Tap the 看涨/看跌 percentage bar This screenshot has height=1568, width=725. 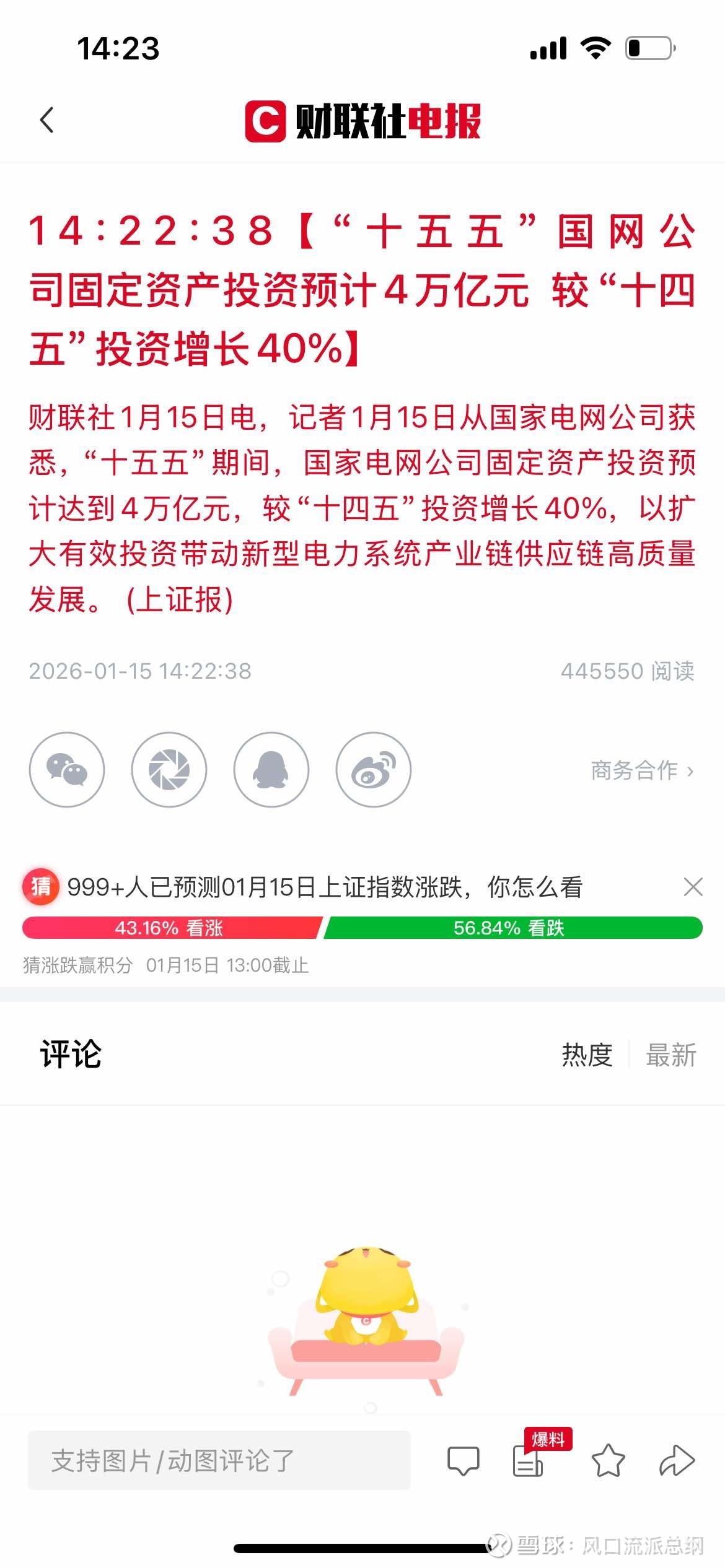(x=362, y=929)
